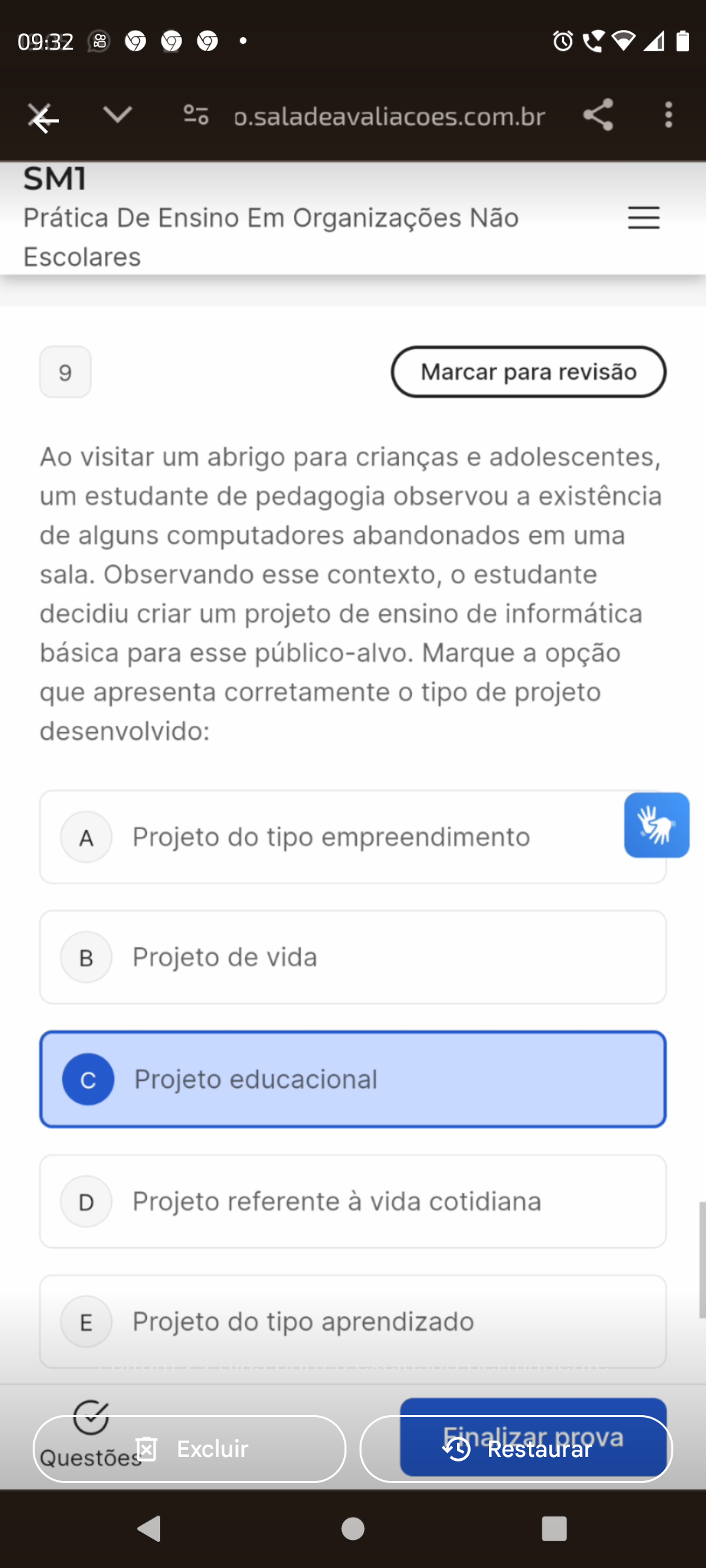The height and width of the screenshot is (1568, 706).
Task: Tap the Excluir button
Action: click(x=190, y=1449)
